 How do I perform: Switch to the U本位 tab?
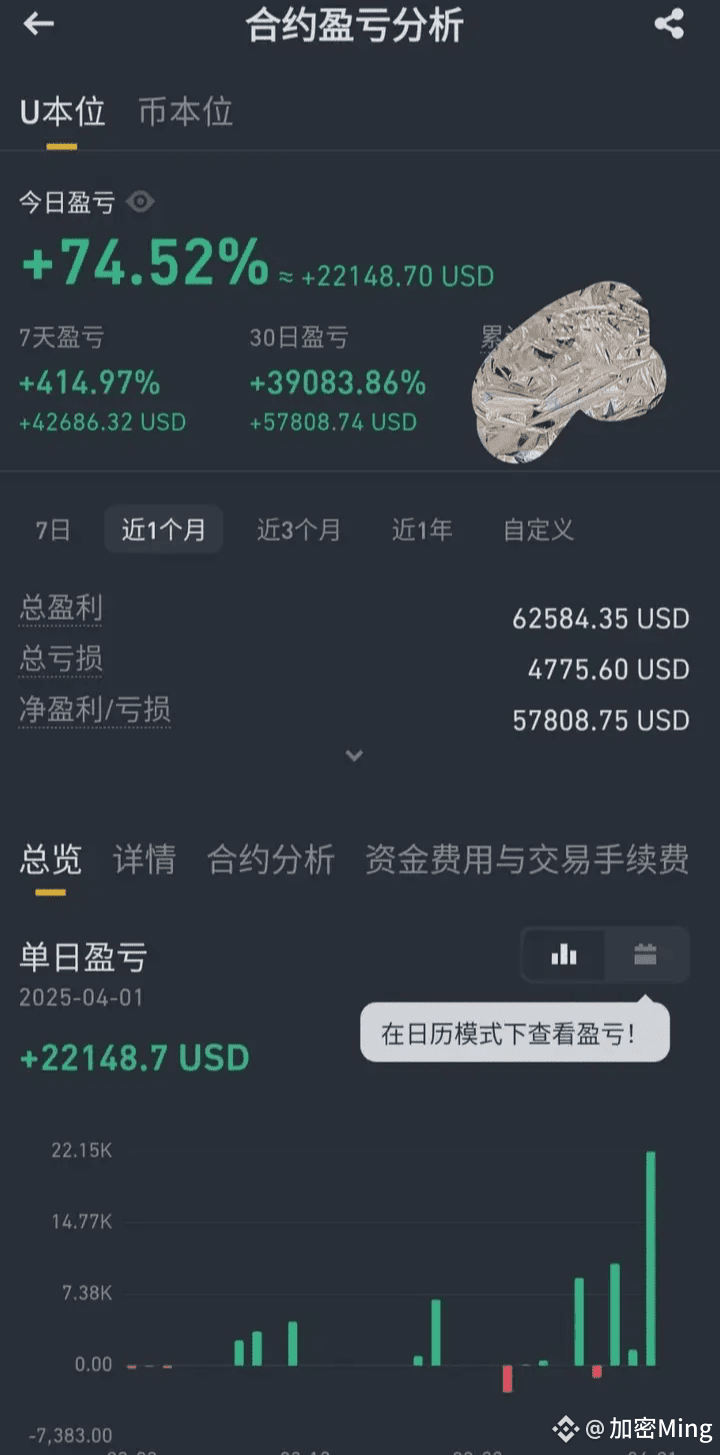click(62, 112)
